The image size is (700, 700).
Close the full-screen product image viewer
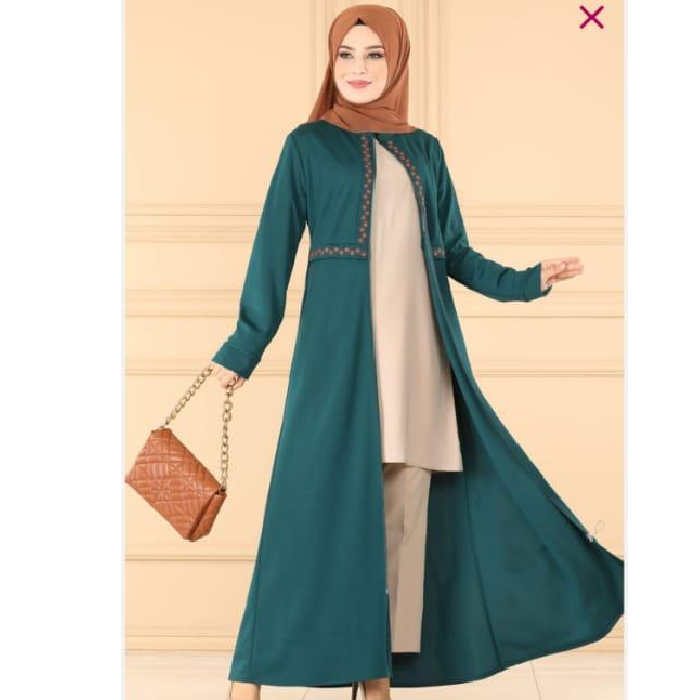coord(592,16)
